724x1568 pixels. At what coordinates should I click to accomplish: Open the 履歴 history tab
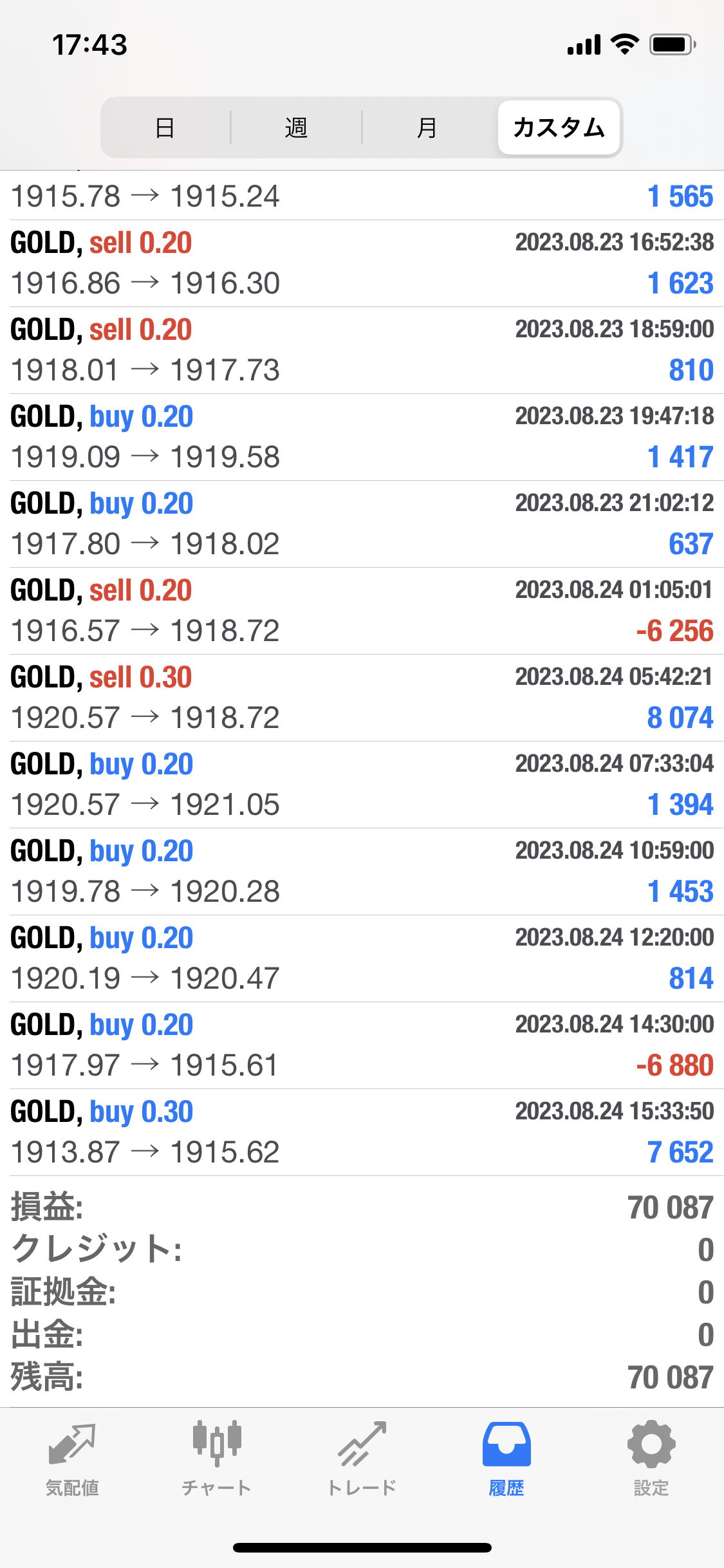[506, 1459]
